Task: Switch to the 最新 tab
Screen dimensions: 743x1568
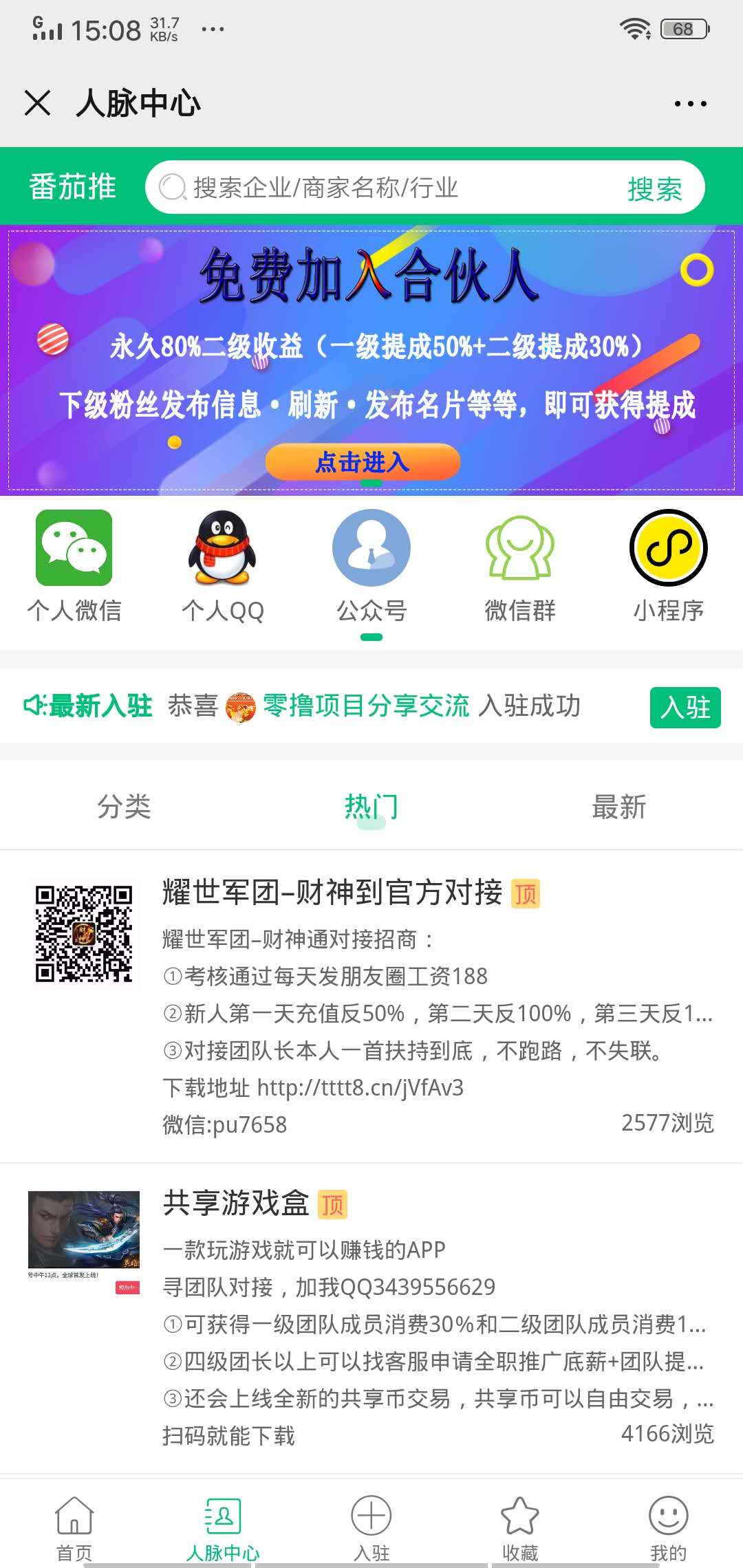Action: click(x=619, y=807)
